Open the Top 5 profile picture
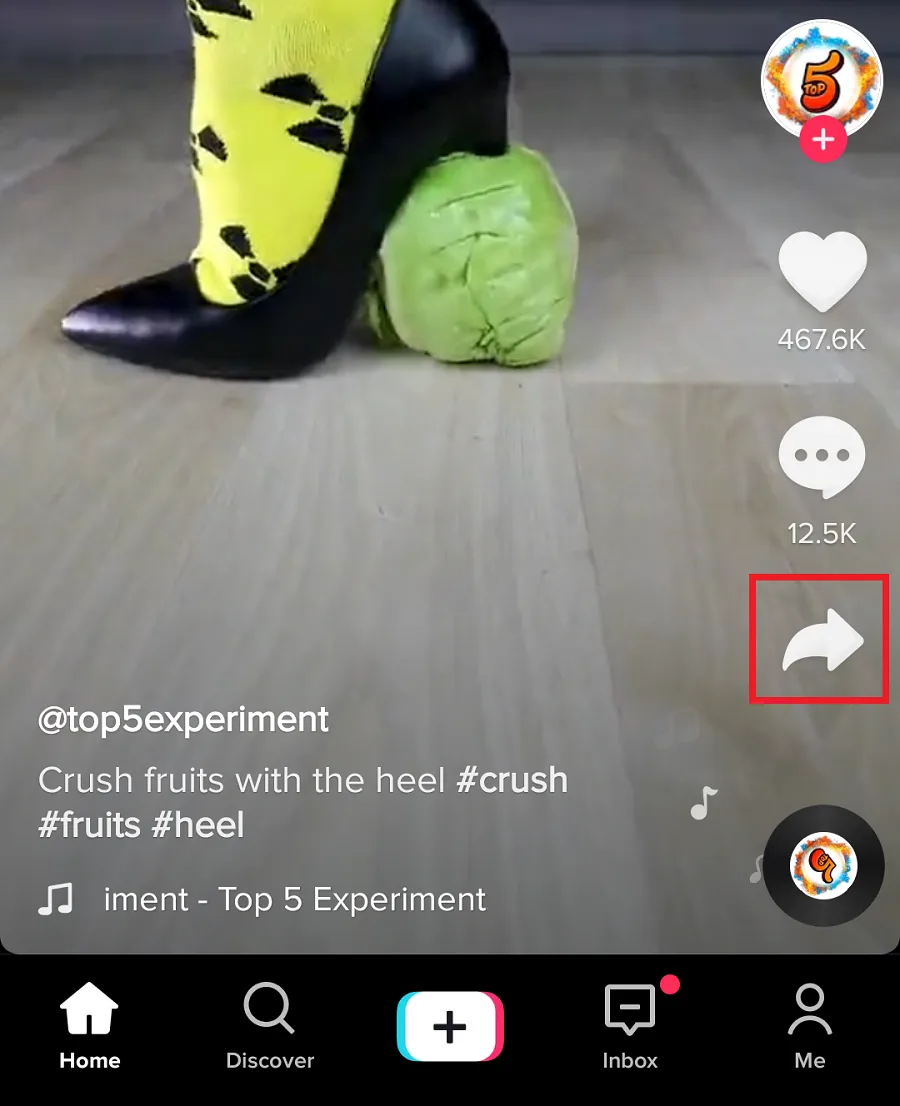This screenshot has height=1106, width=900. pyautogui.click(x=822, y=79)
